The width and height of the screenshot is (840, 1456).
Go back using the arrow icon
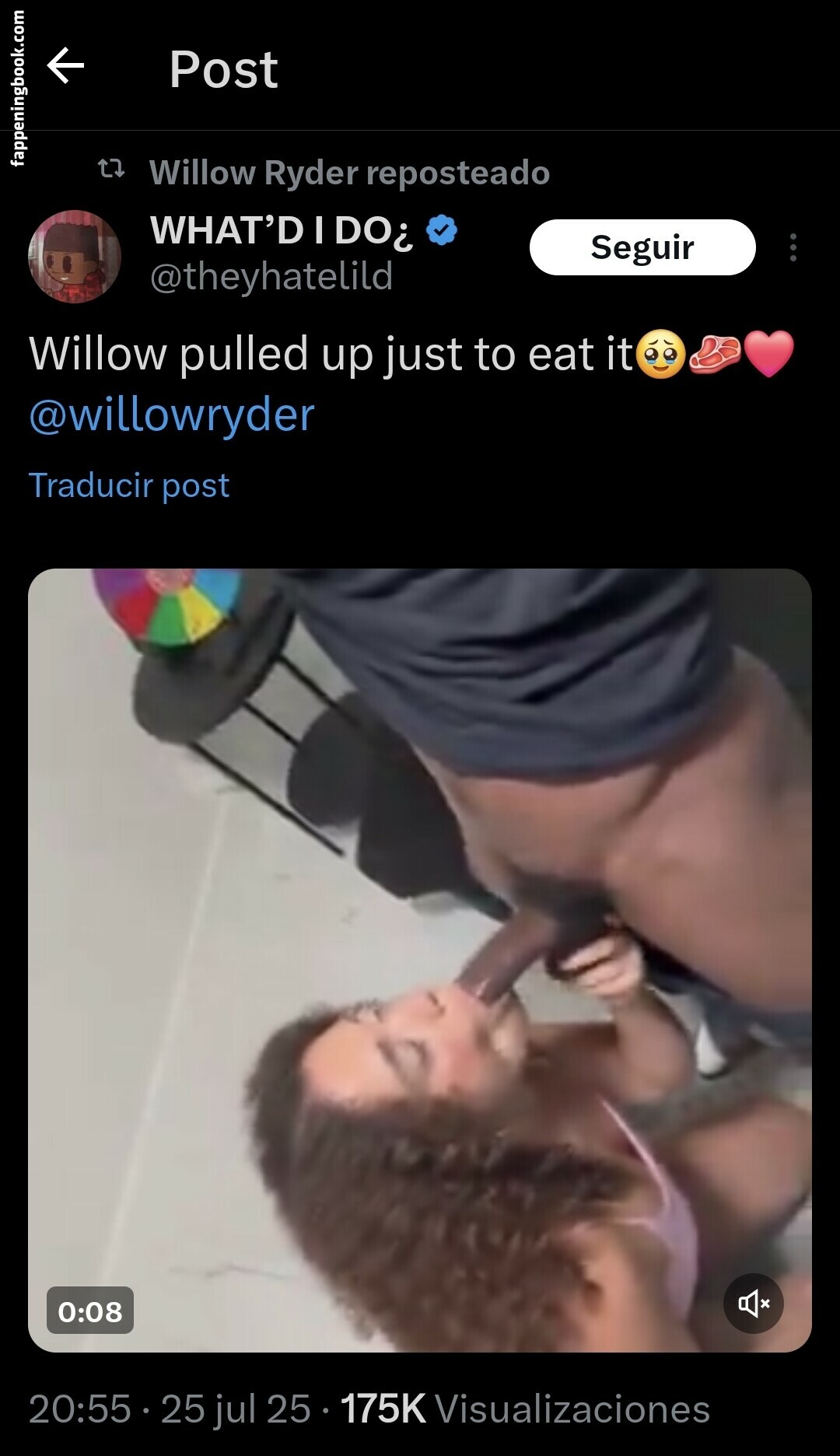click(x=65, y=65)
